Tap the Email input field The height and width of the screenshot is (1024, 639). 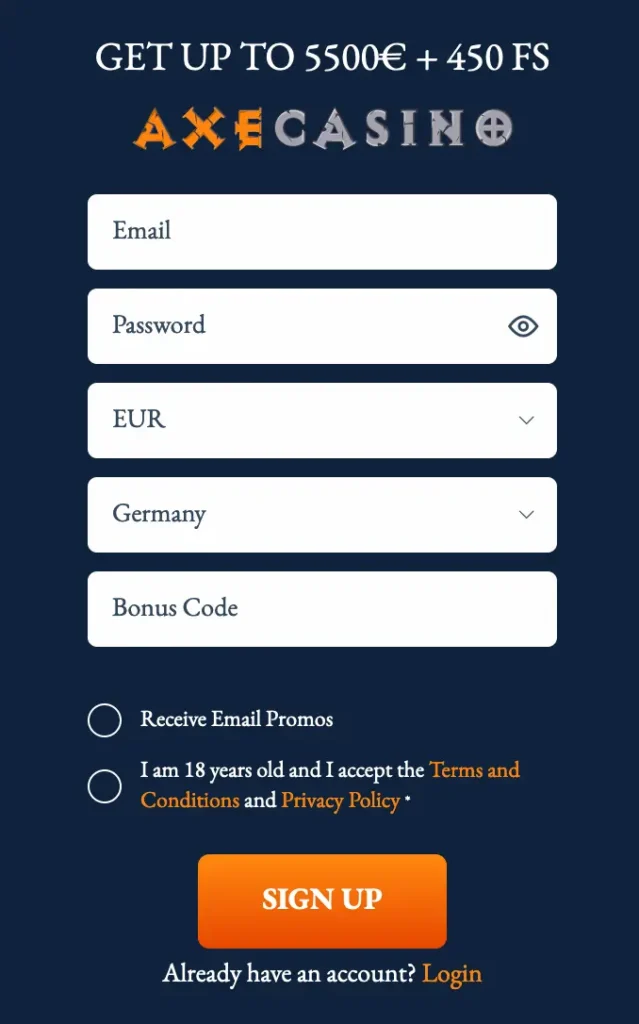[322, 231]
